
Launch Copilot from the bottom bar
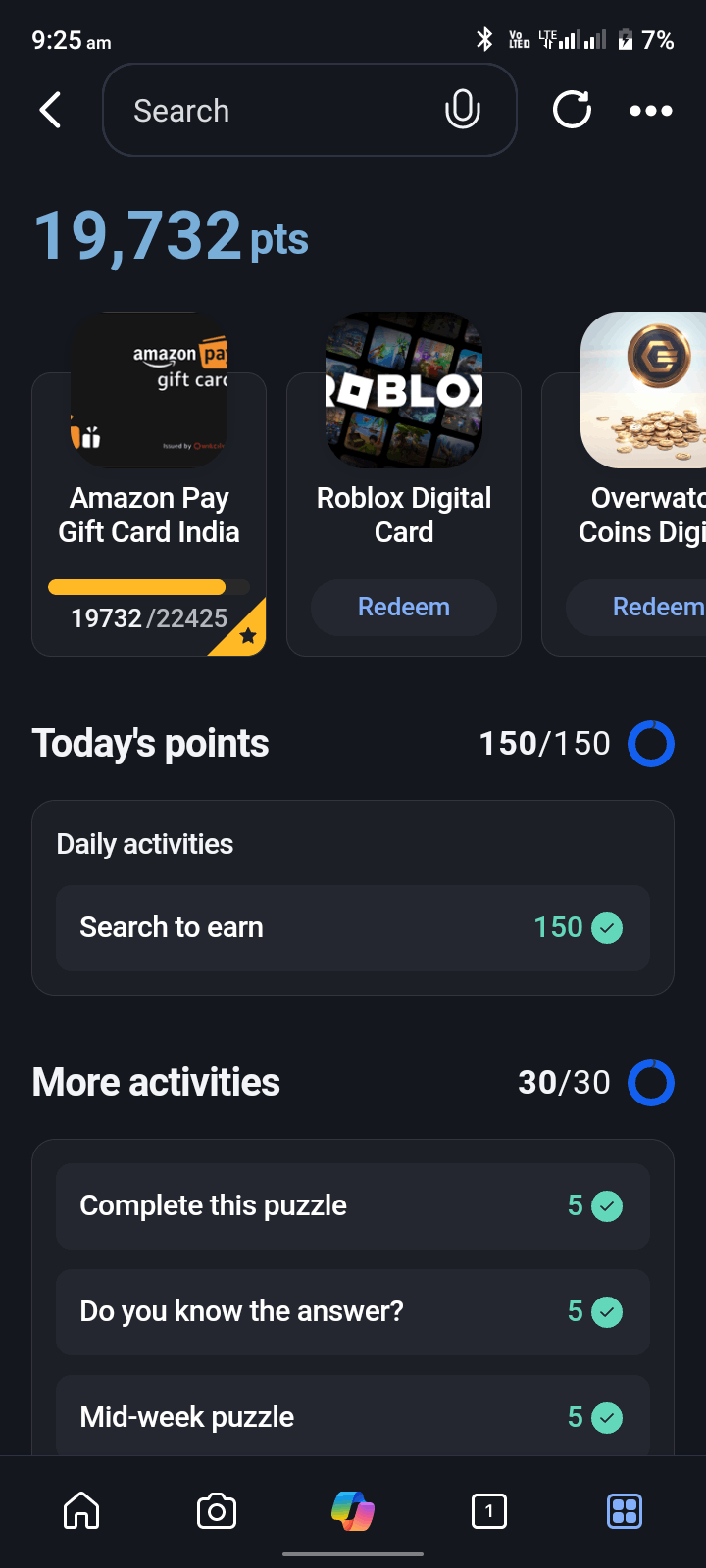353,1511
